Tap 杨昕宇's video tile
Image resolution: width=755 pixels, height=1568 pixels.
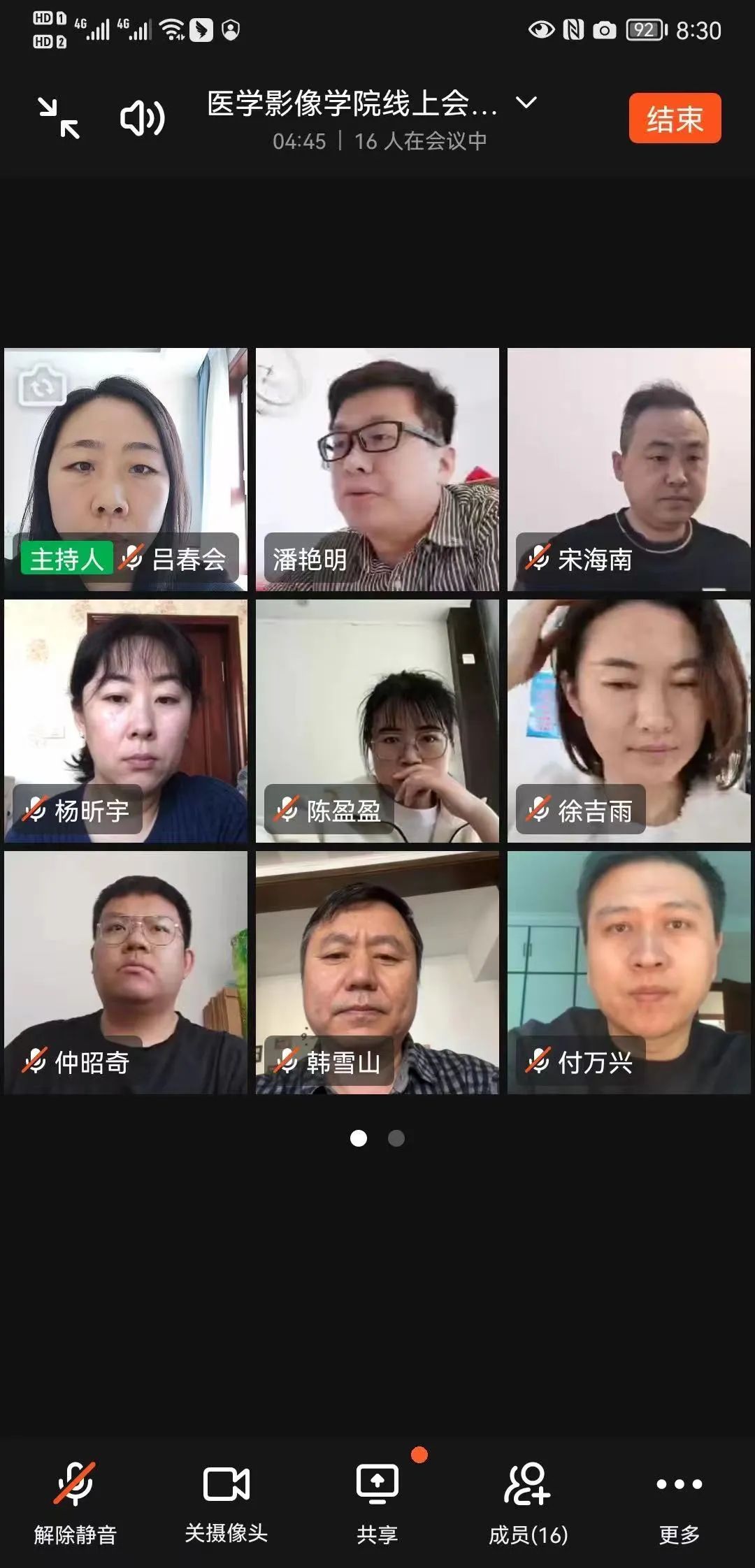coord(126,721)
